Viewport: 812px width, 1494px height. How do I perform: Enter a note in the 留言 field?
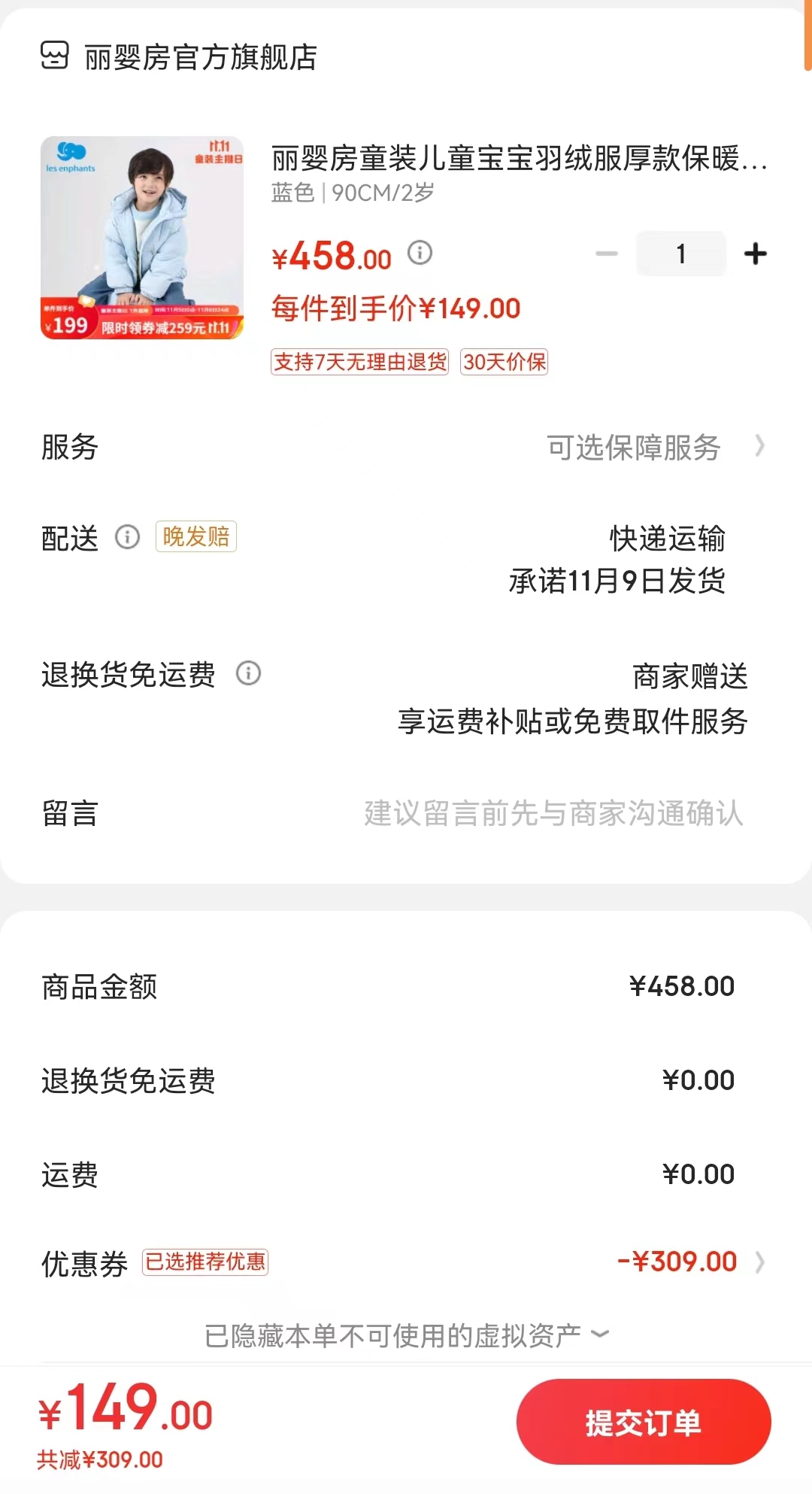pyautogui.click(x=406, y=813)
